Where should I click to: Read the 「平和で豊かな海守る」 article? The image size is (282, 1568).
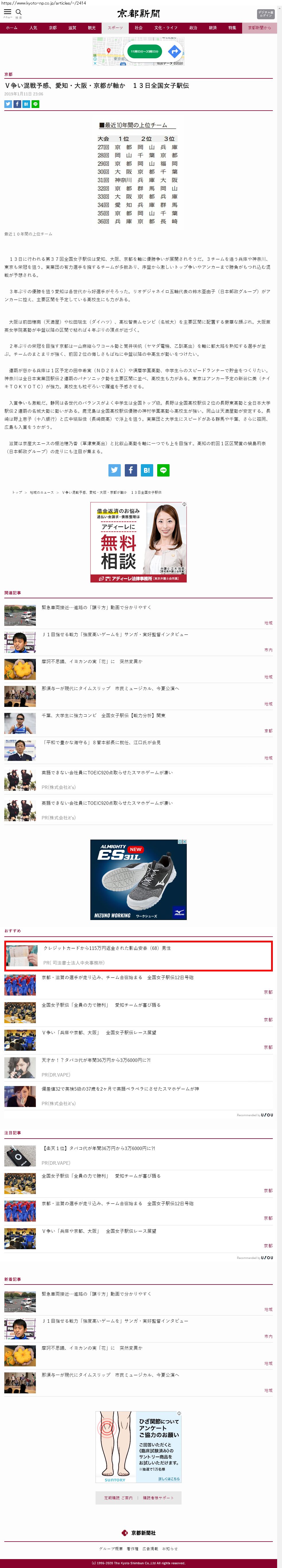tap(102, 742)
